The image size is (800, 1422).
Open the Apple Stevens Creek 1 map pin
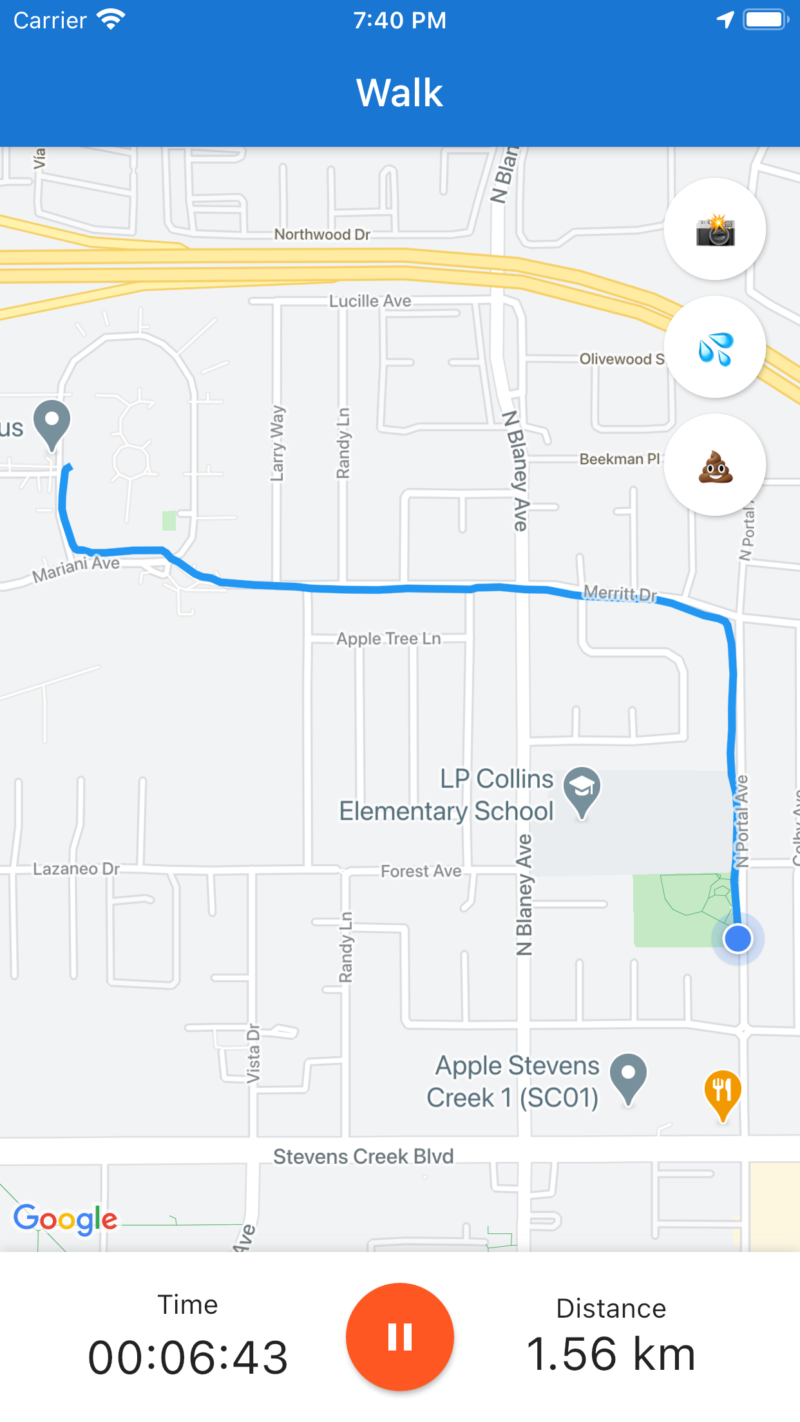(629, 1080)
